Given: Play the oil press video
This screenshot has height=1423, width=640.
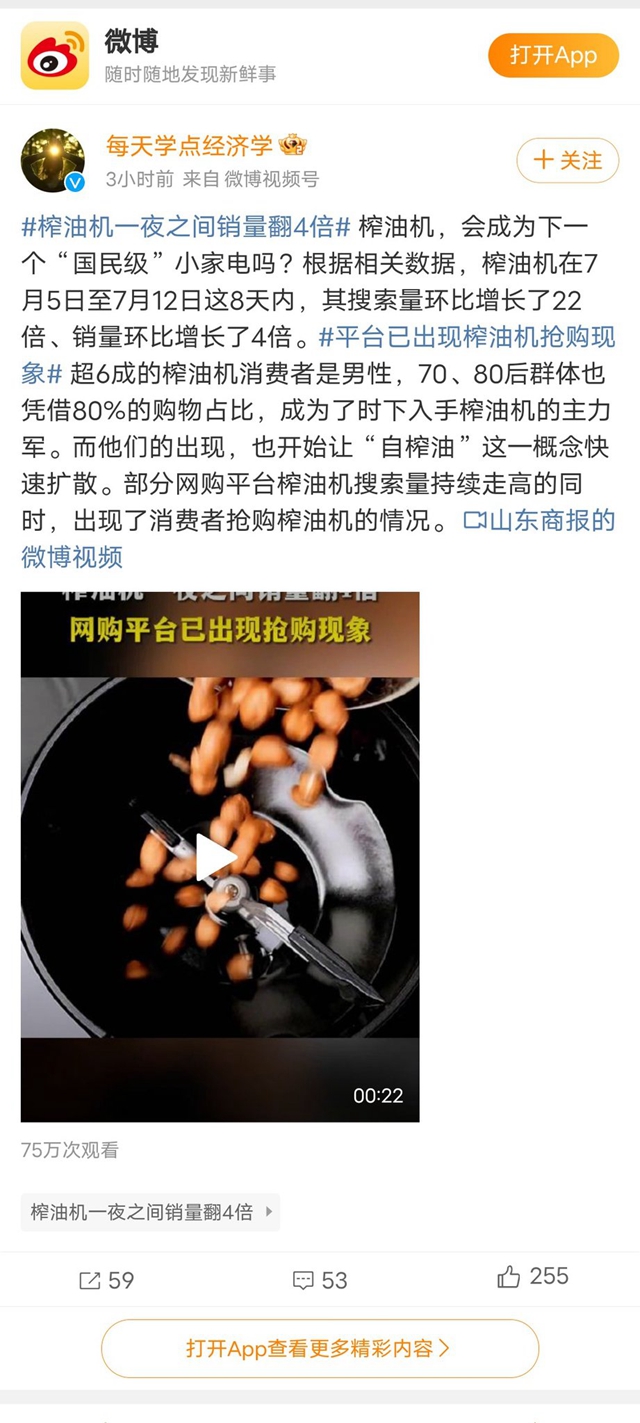Looking at the screenshot, I should [216, 857].
